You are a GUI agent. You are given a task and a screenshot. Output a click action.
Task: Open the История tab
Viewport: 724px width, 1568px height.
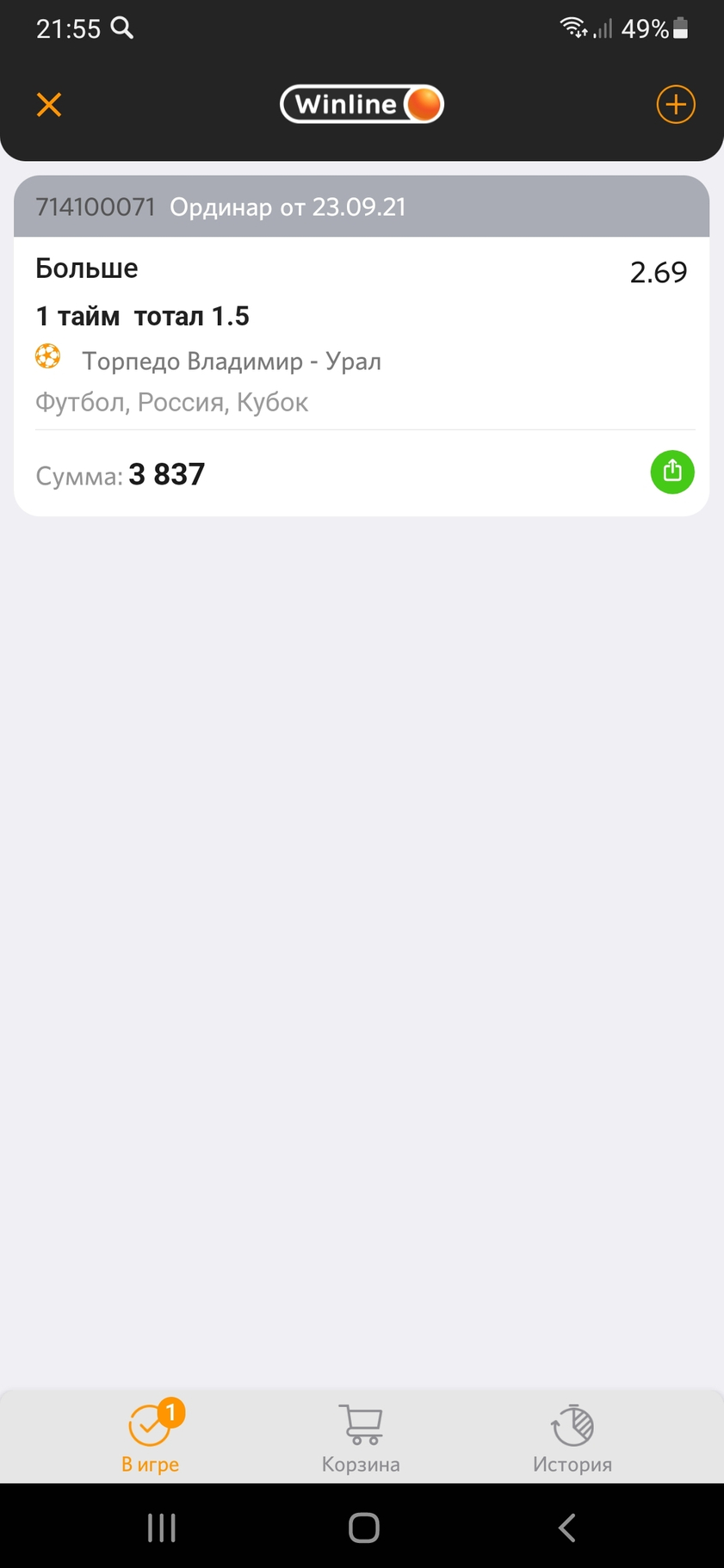pyautogui.click(x=572, y=1439)
